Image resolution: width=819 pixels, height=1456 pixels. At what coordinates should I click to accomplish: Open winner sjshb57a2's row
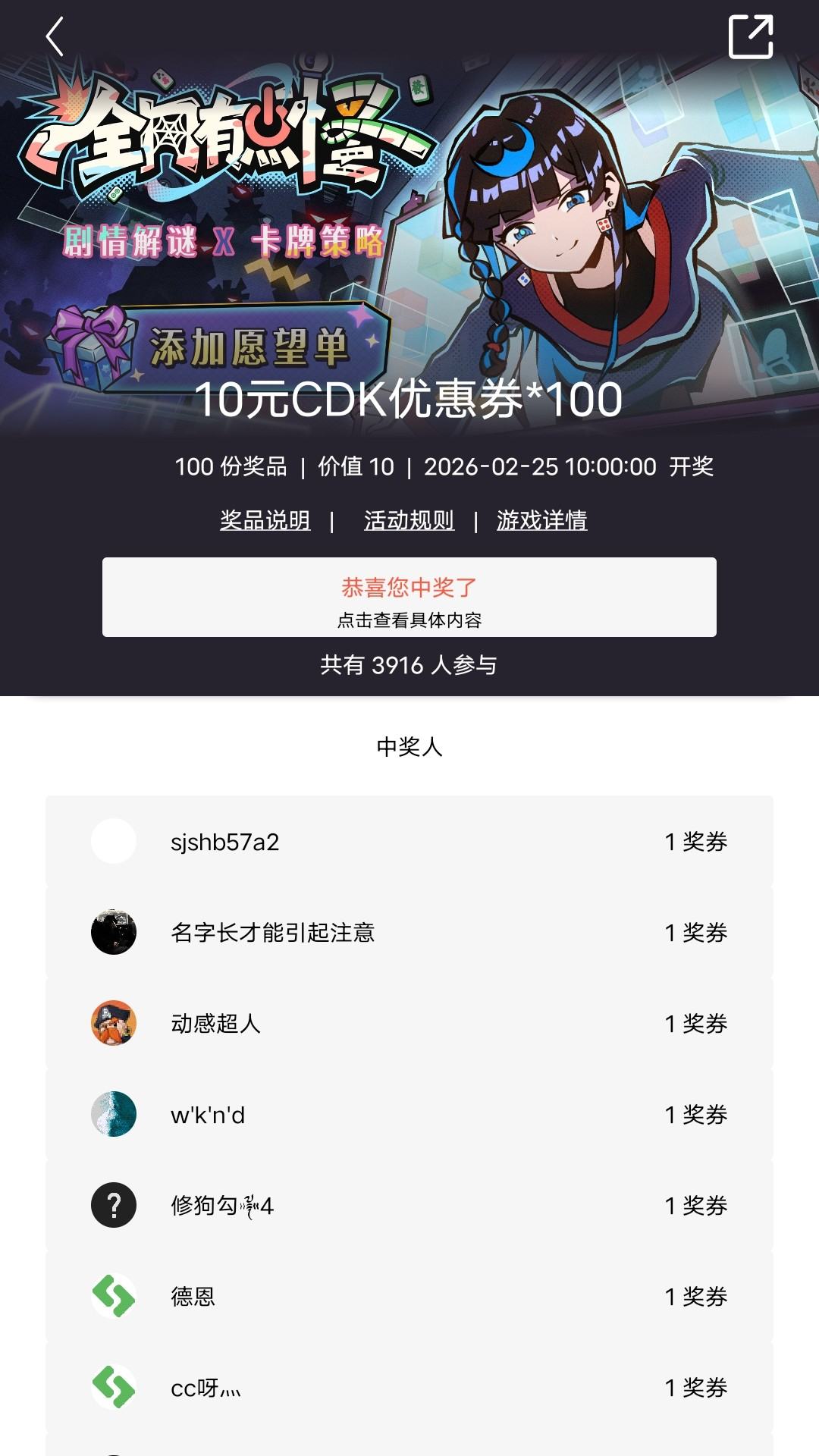[409, 842]
